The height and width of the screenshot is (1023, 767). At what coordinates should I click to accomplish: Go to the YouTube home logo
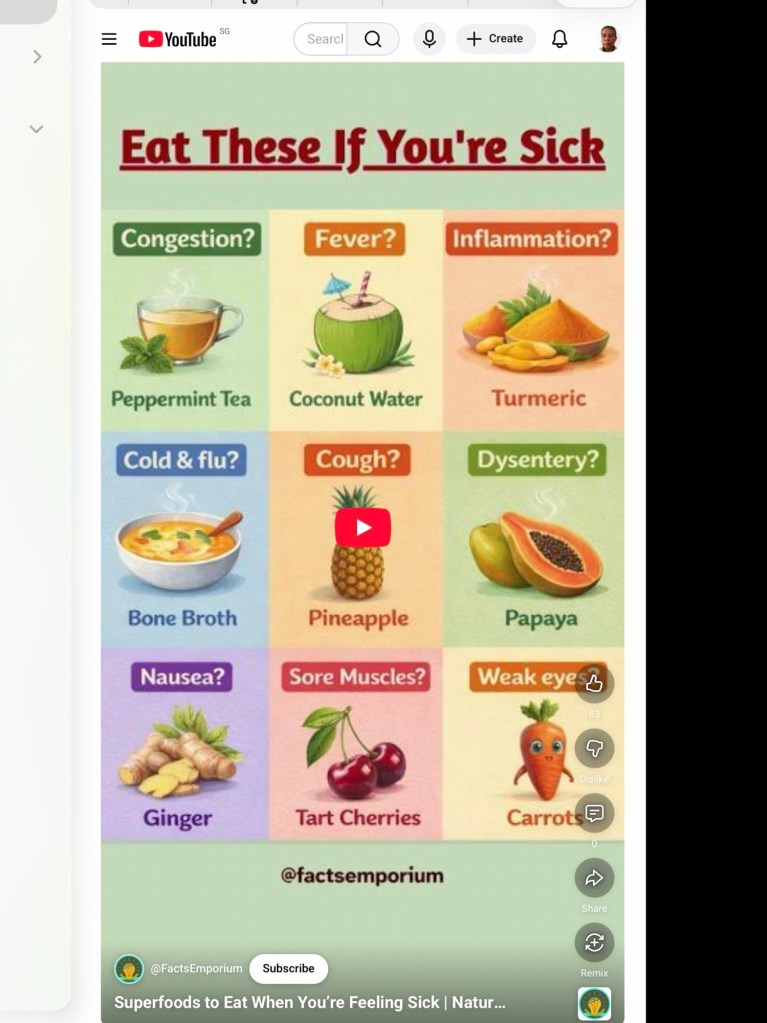(178, 39)
